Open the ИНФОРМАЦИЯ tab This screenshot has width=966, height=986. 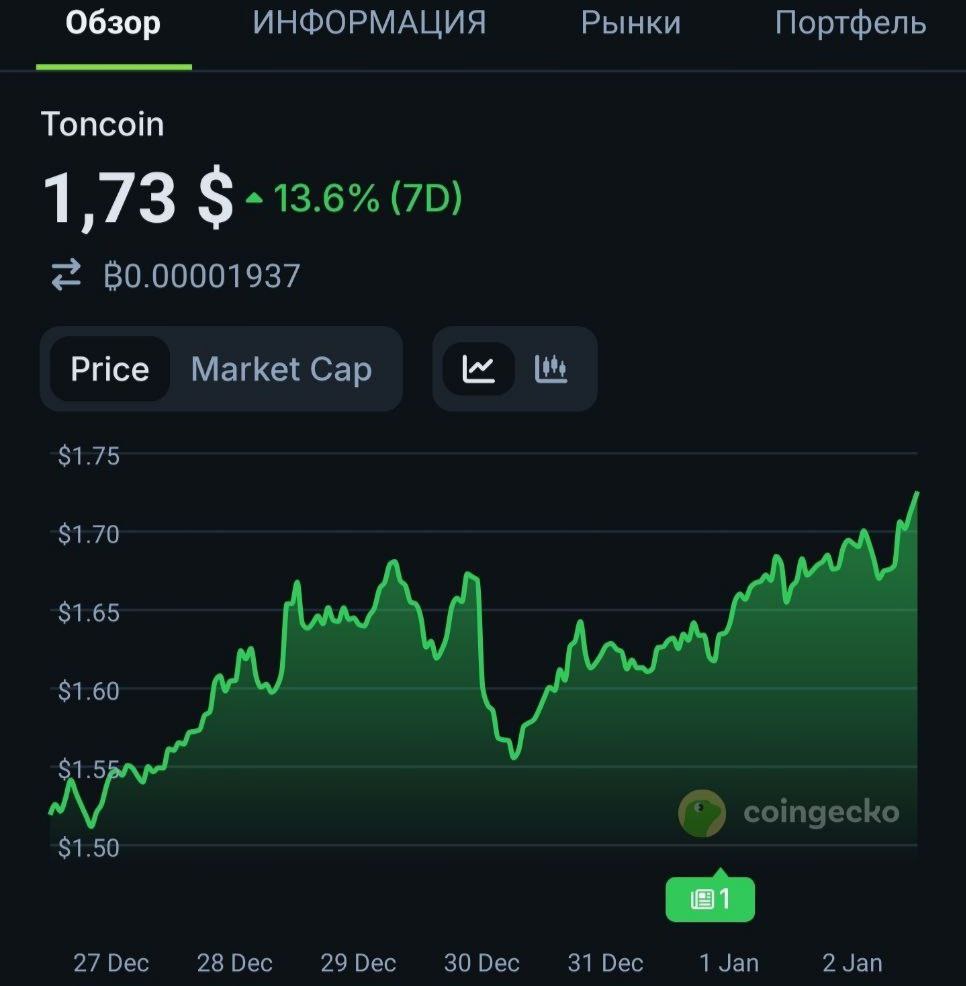point(371,23)
